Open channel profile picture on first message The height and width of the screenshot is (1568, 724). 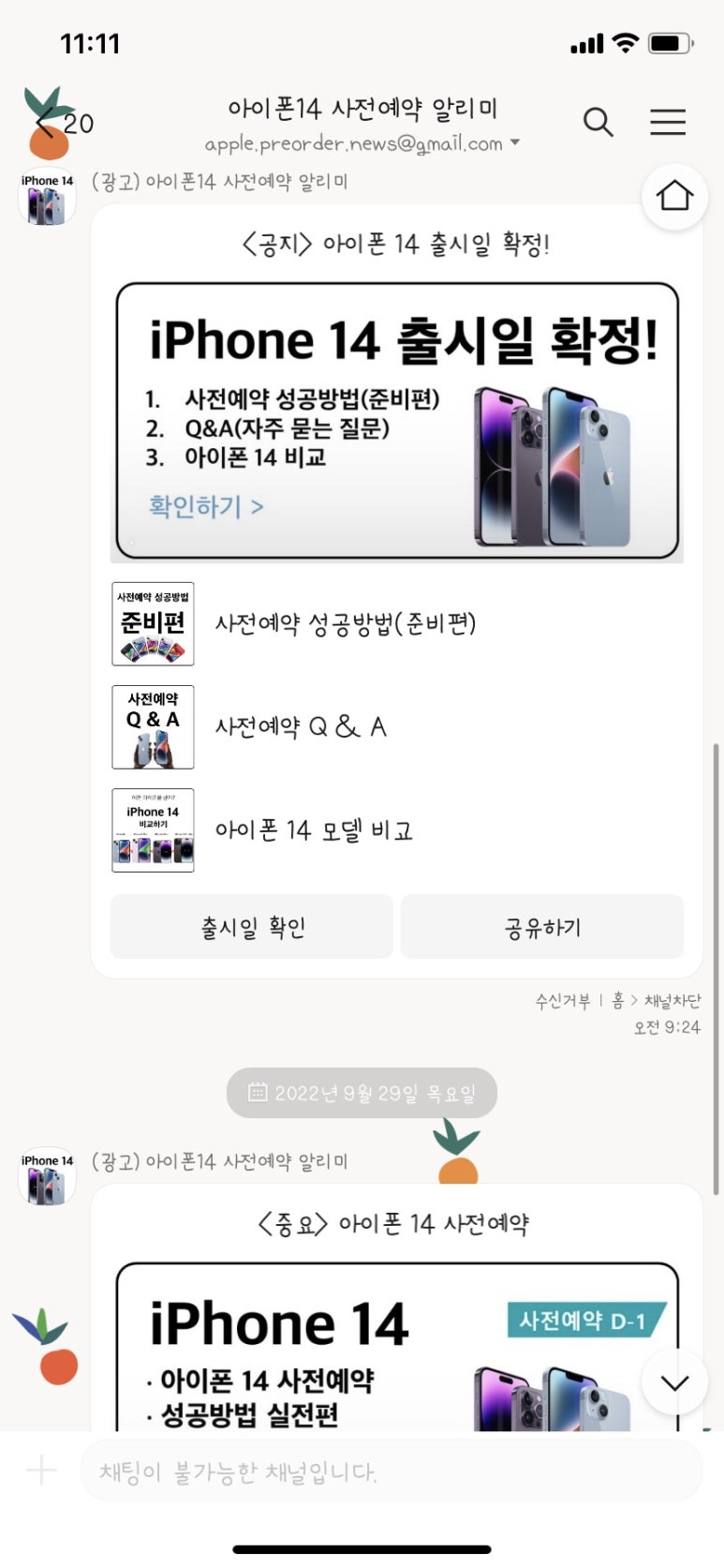point(47,198)
